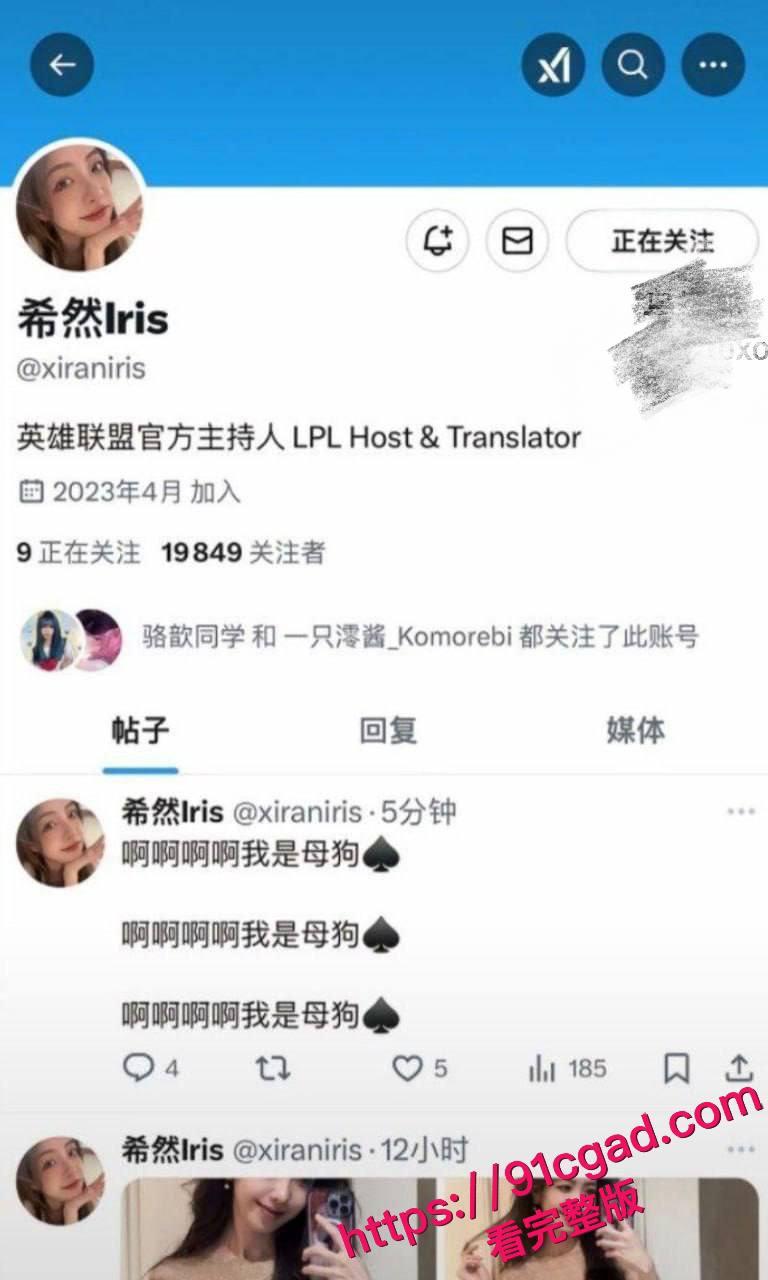Open the search icon at the top

(x=633, y=64)
